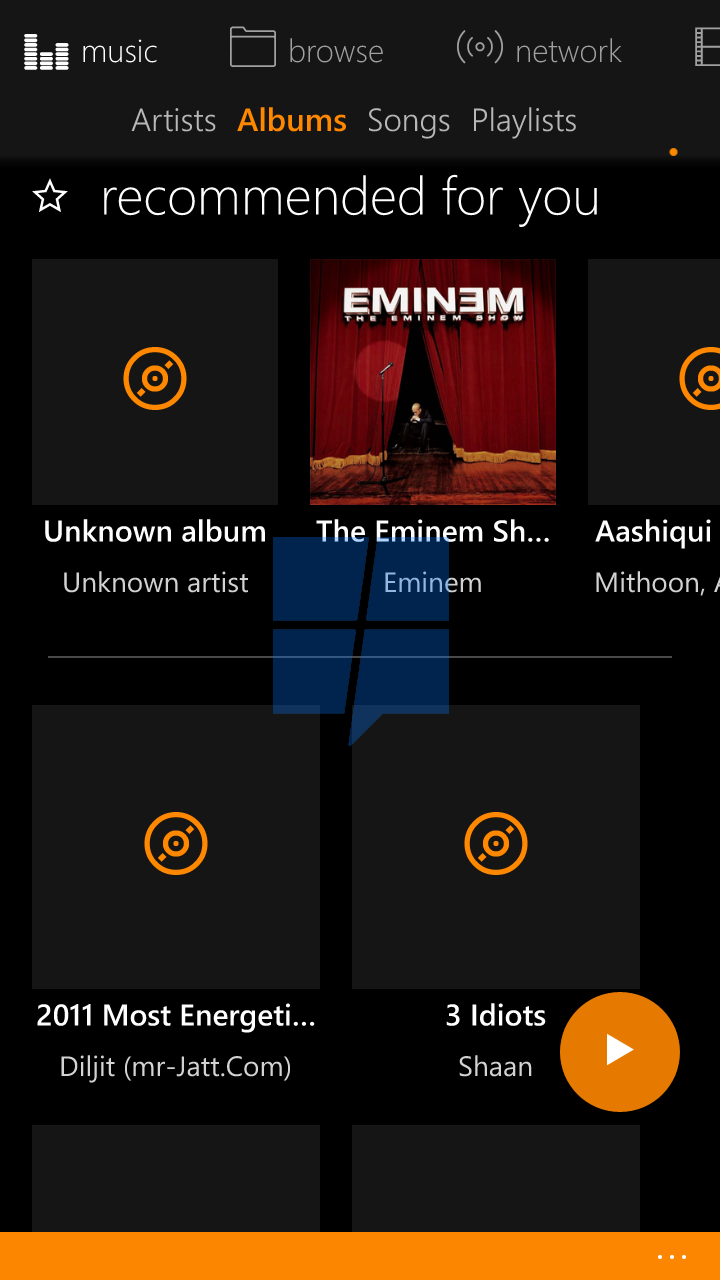Select the Albums tab

[x=292, y=121]
